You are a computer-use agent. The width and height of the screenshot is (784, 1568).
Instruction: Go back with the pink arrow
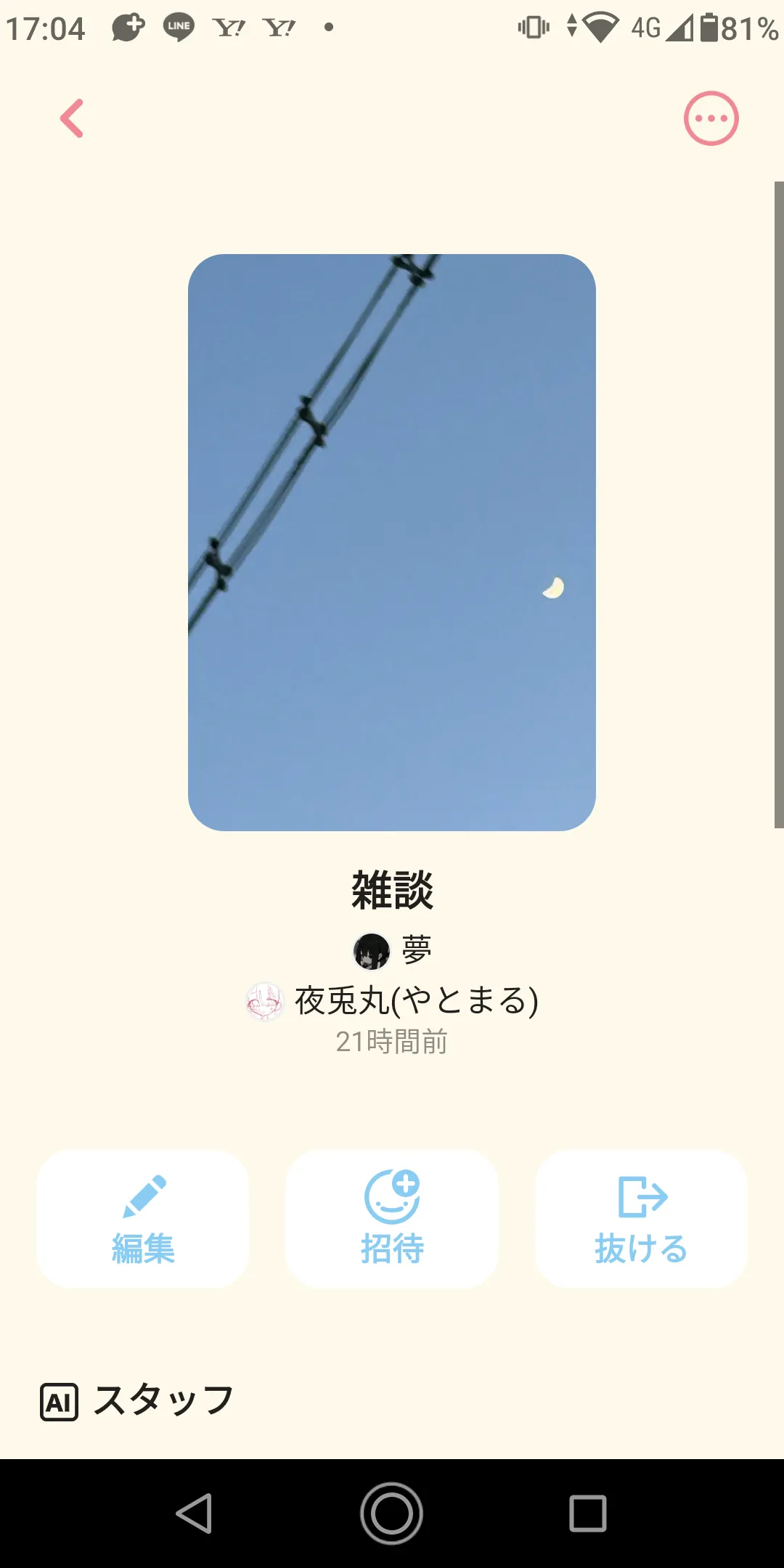tap(72, 118)
